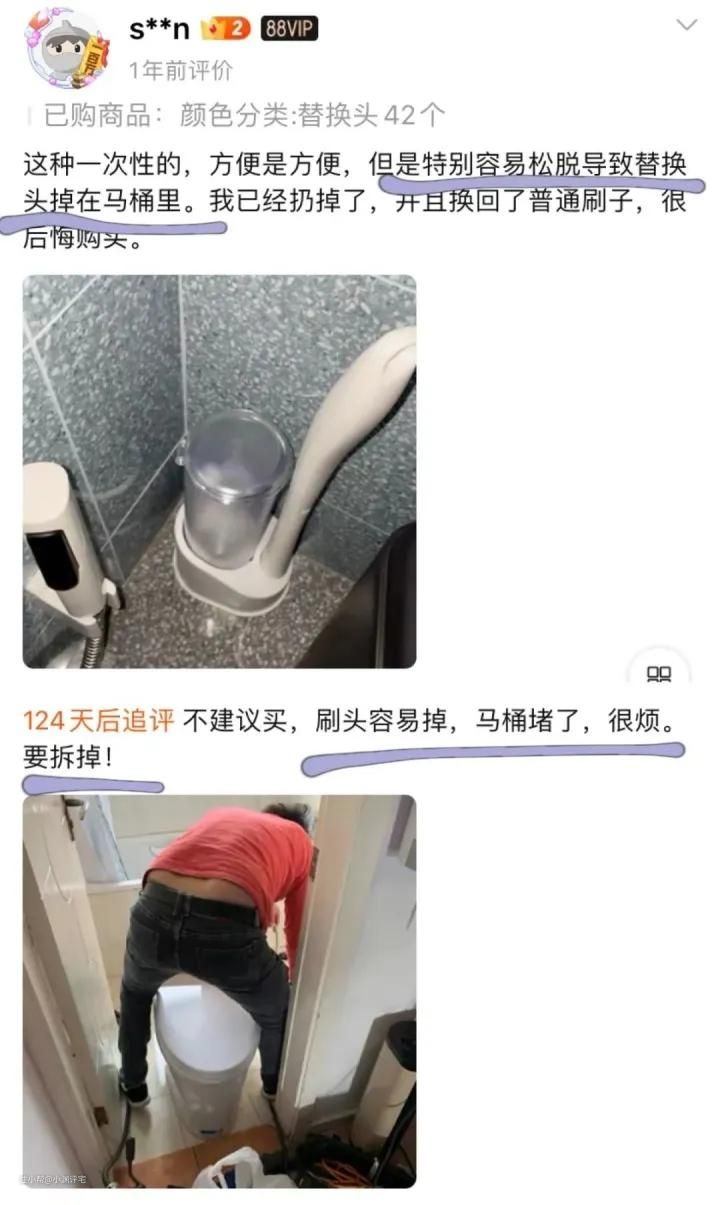Open reviewer s**n's profile avatar
720x1205 pixels.
tap(68, 47)
